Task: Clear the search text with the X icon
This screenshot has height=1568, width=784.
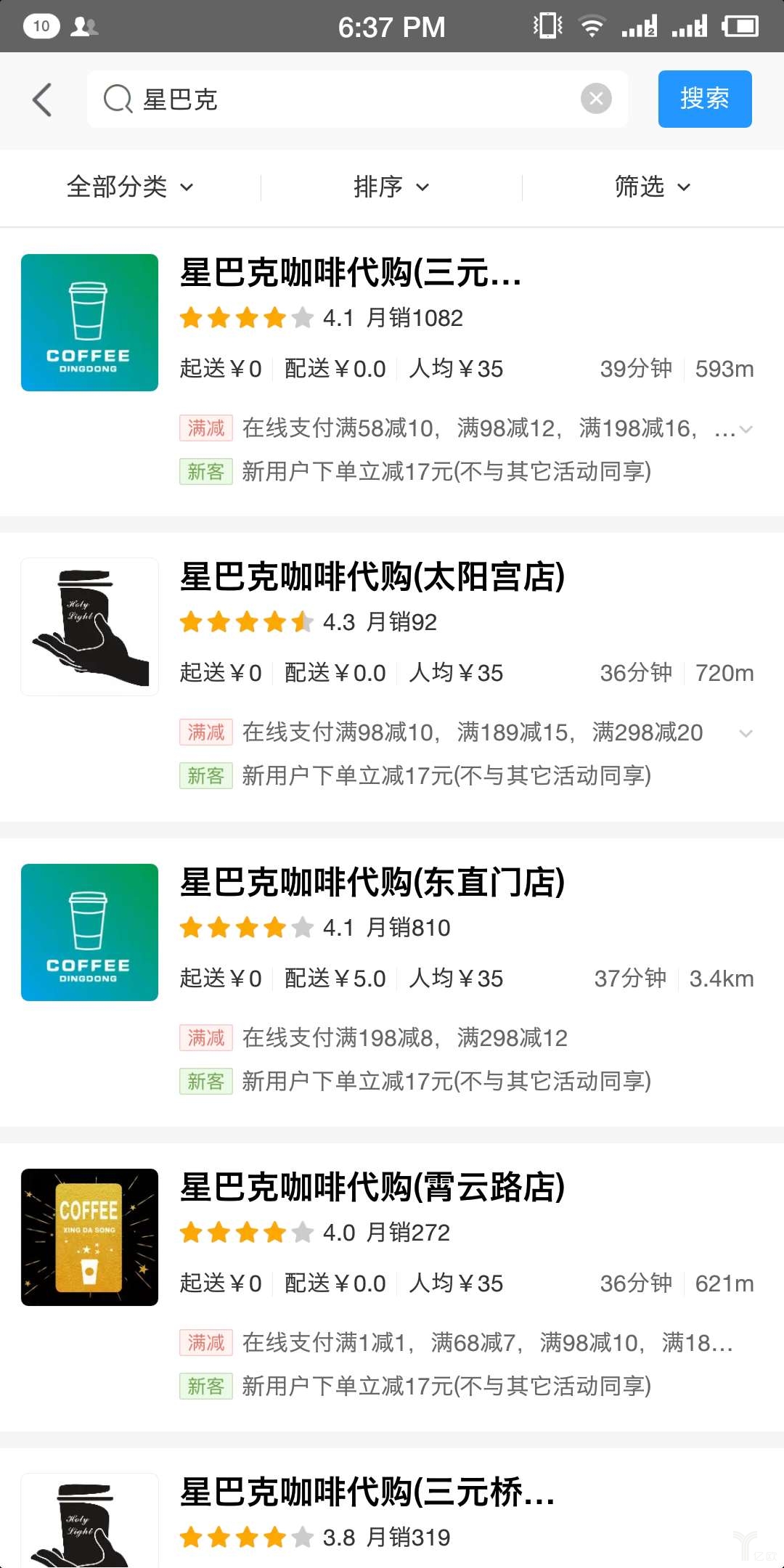Action: tap(595, 99)
